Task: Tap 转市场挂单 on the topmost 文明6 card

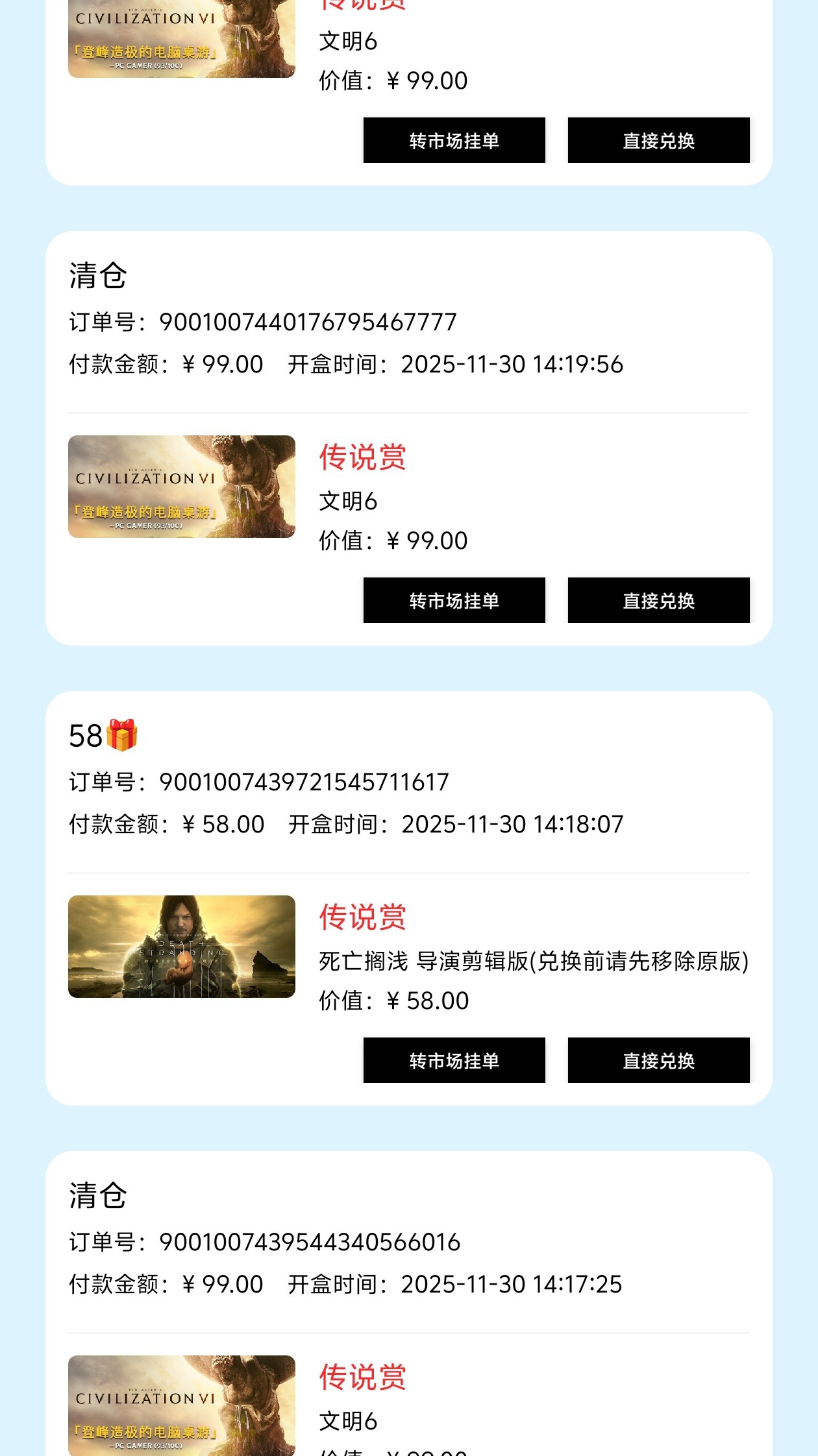Action: tap(454, 140)
